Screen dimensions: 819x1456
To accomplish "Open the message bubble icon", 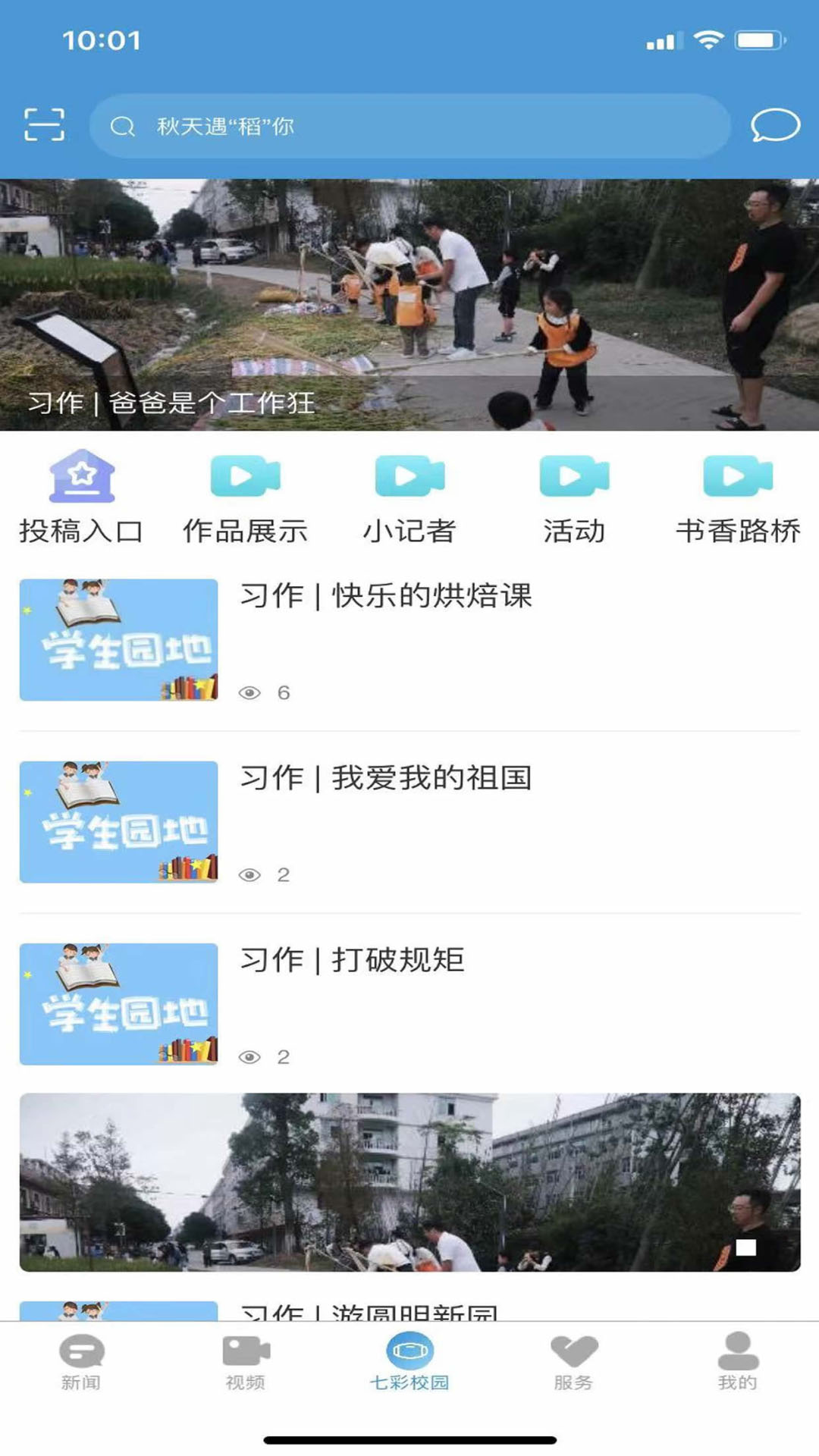I will click(x=775, y=125).
